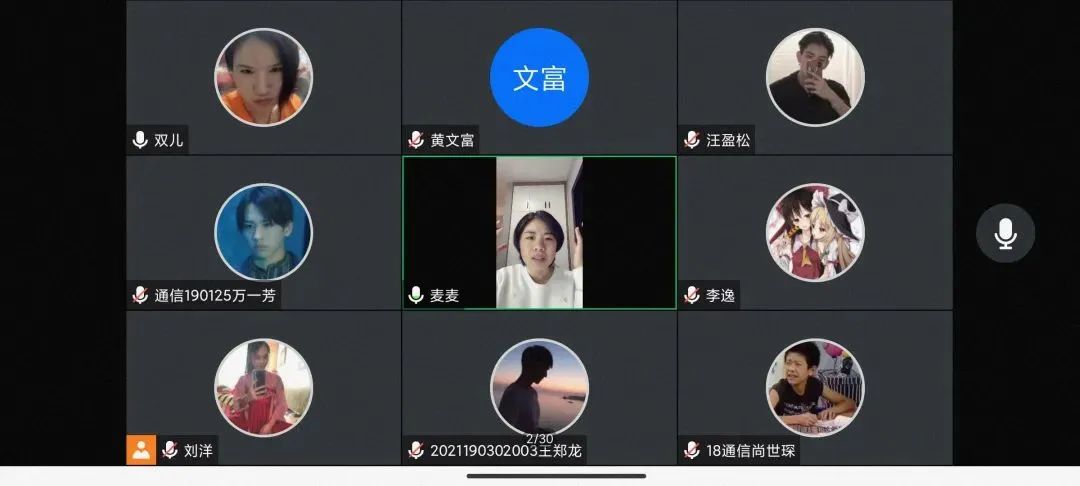Open the 2021190302003王郑龙 tile
The image size is (1080, 486).
(539, 388)
